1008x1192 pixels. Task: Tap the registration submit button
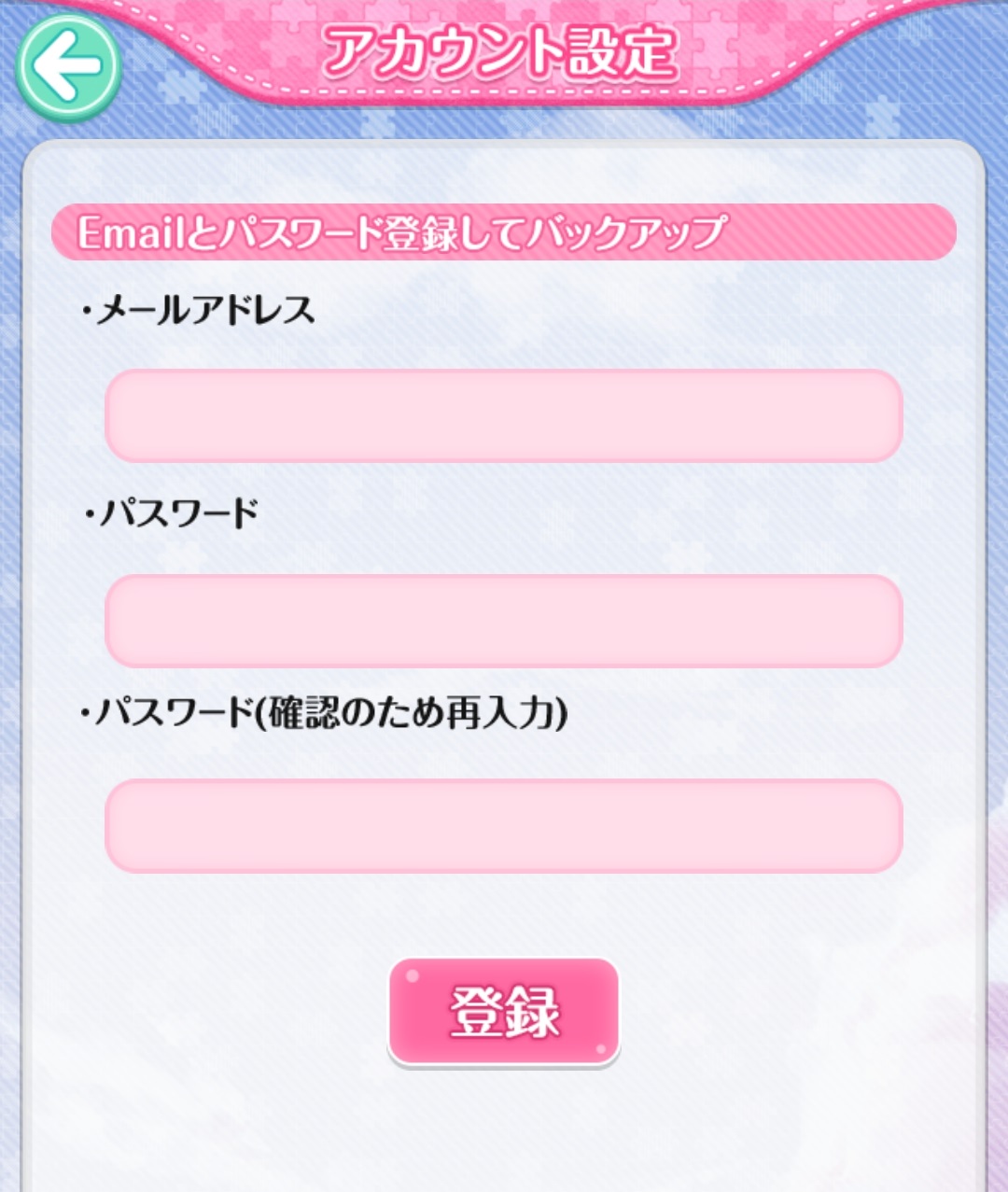(x=504, y=1011)
